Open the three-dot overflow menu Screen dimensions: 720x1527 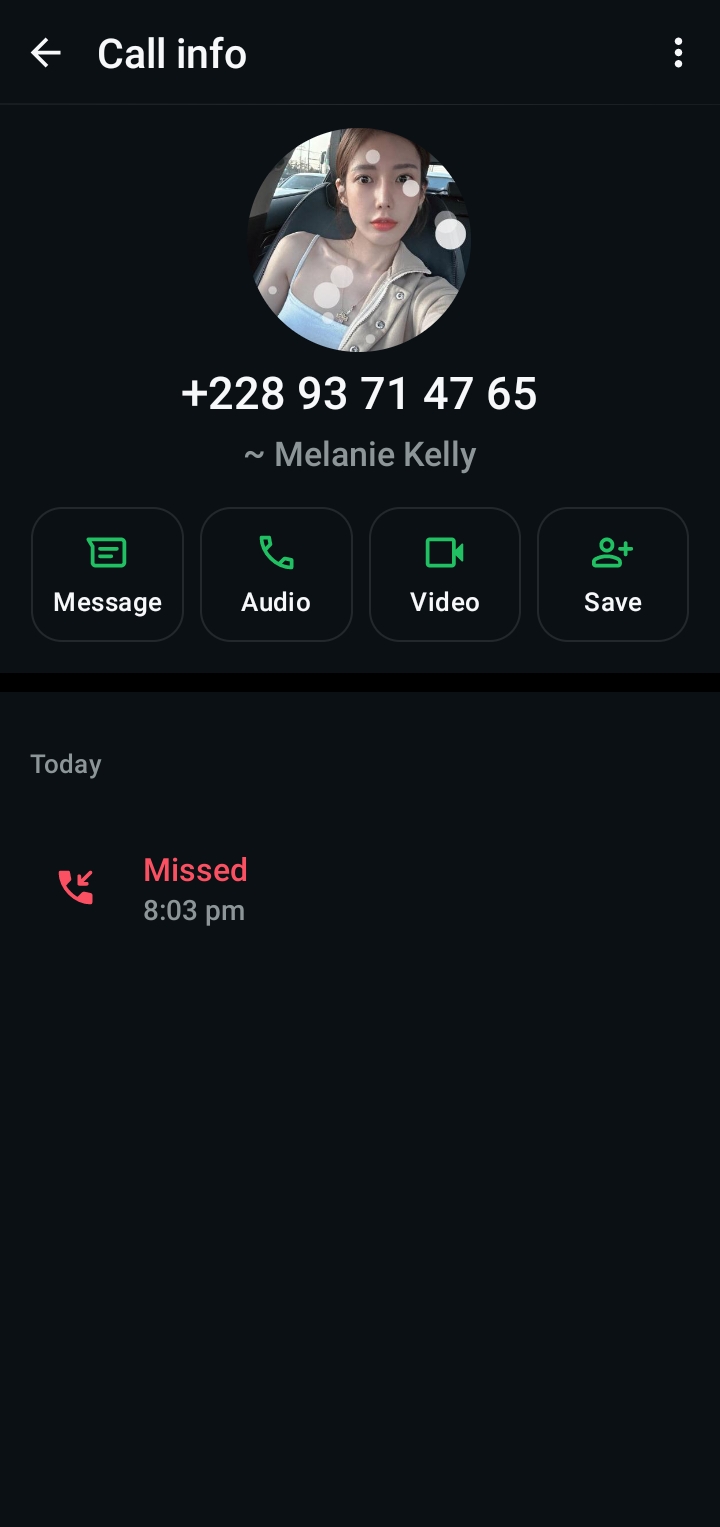(678, 53)
